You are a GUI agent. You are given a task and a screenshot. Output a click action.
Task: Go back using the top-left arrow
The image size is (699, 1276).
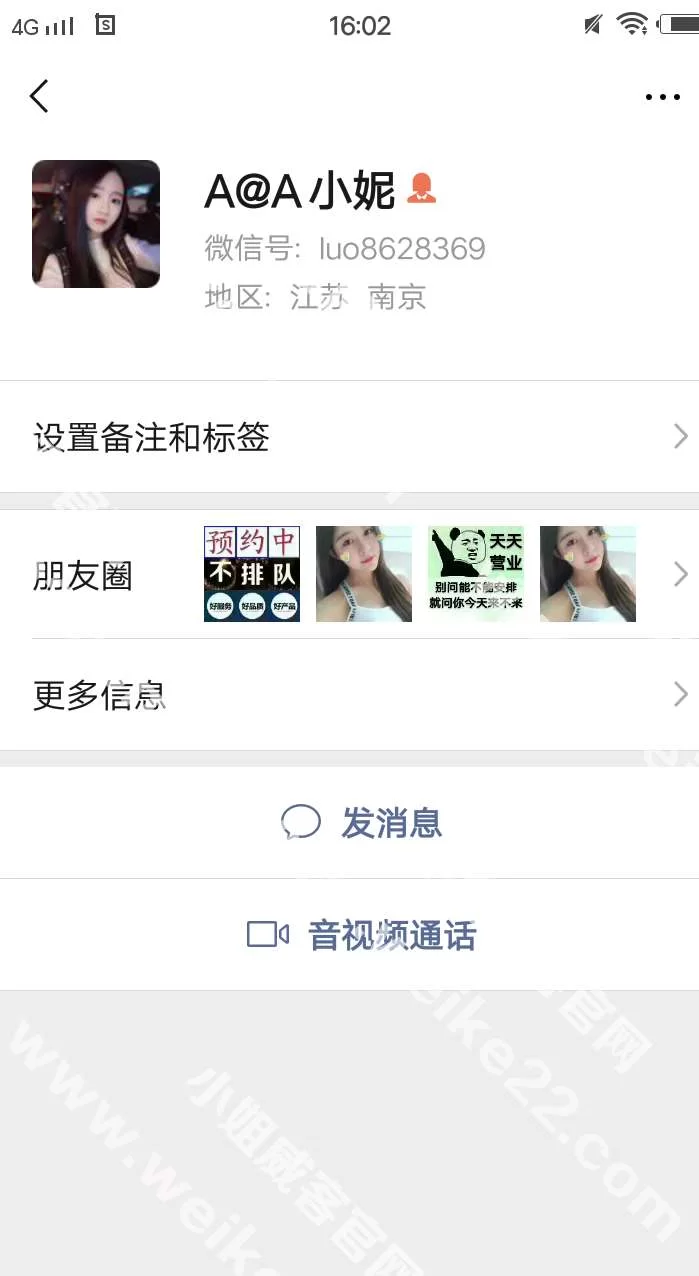pos(39,96)
